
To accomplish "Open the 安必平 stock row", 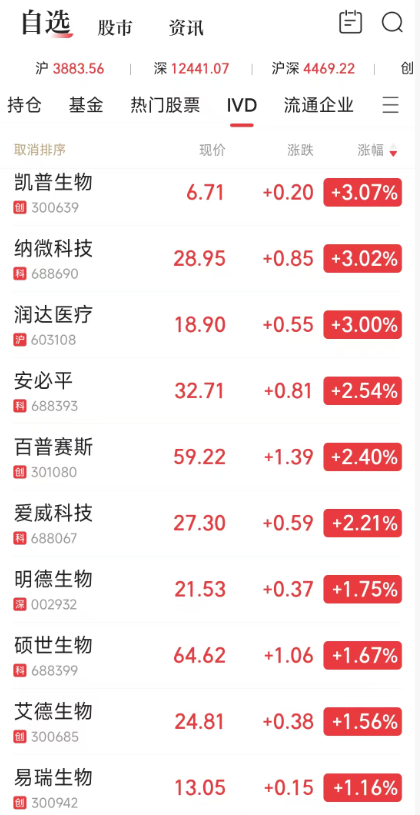I will pos(208,391).
